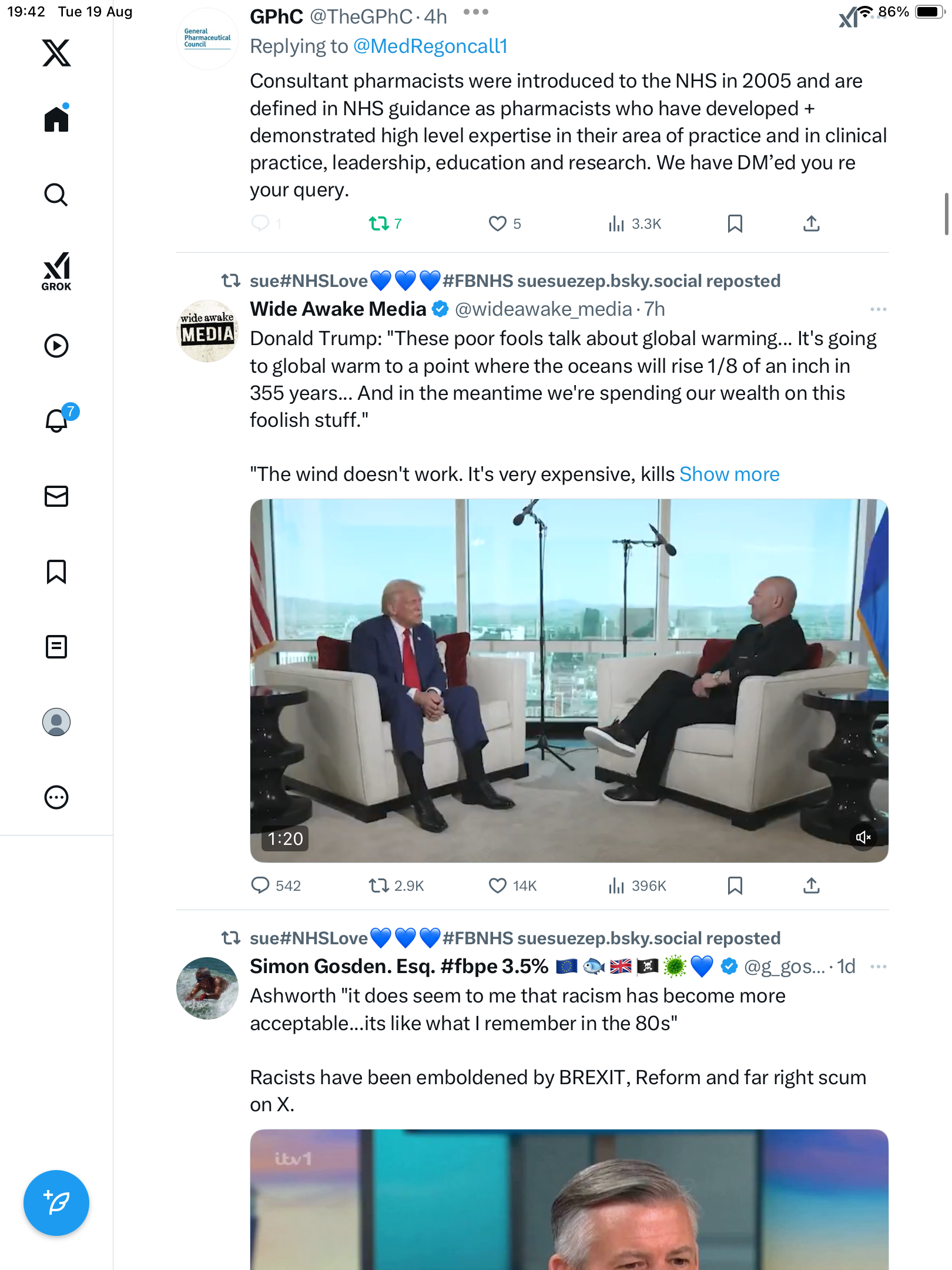Unmute the Wide Awake Media video
The width and height of the screenshot is (952, 1270).
coord(863,837)
